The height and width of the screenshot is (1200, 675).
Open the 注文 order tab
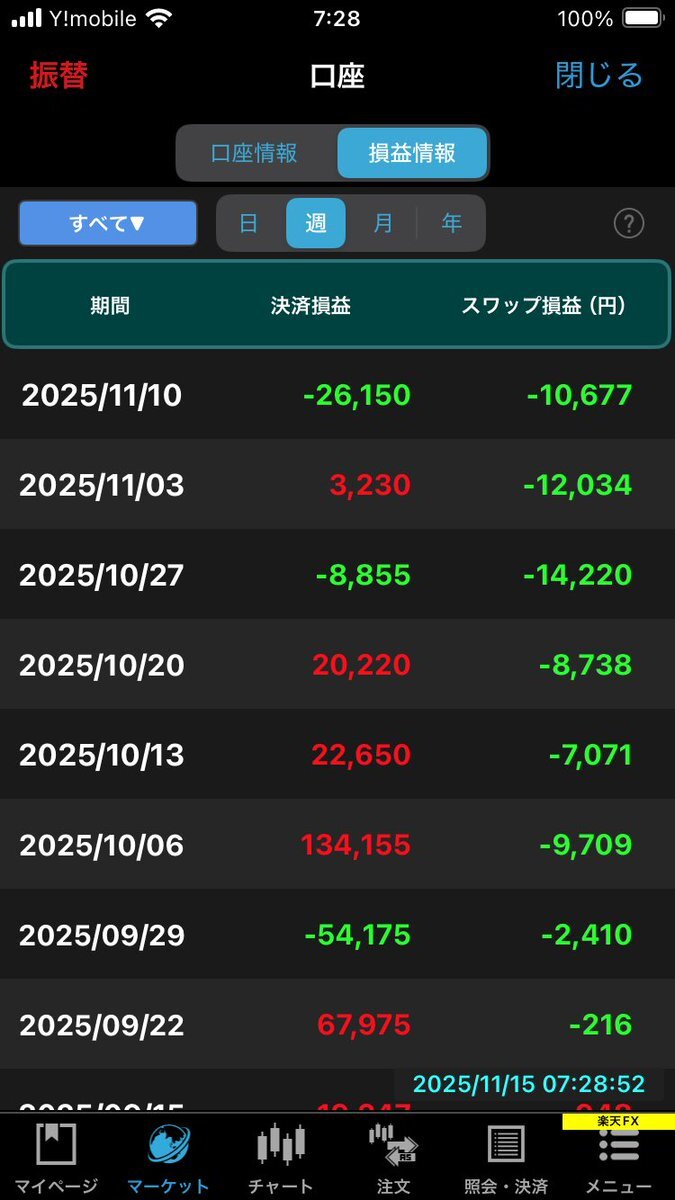[x=393, y=1158]
